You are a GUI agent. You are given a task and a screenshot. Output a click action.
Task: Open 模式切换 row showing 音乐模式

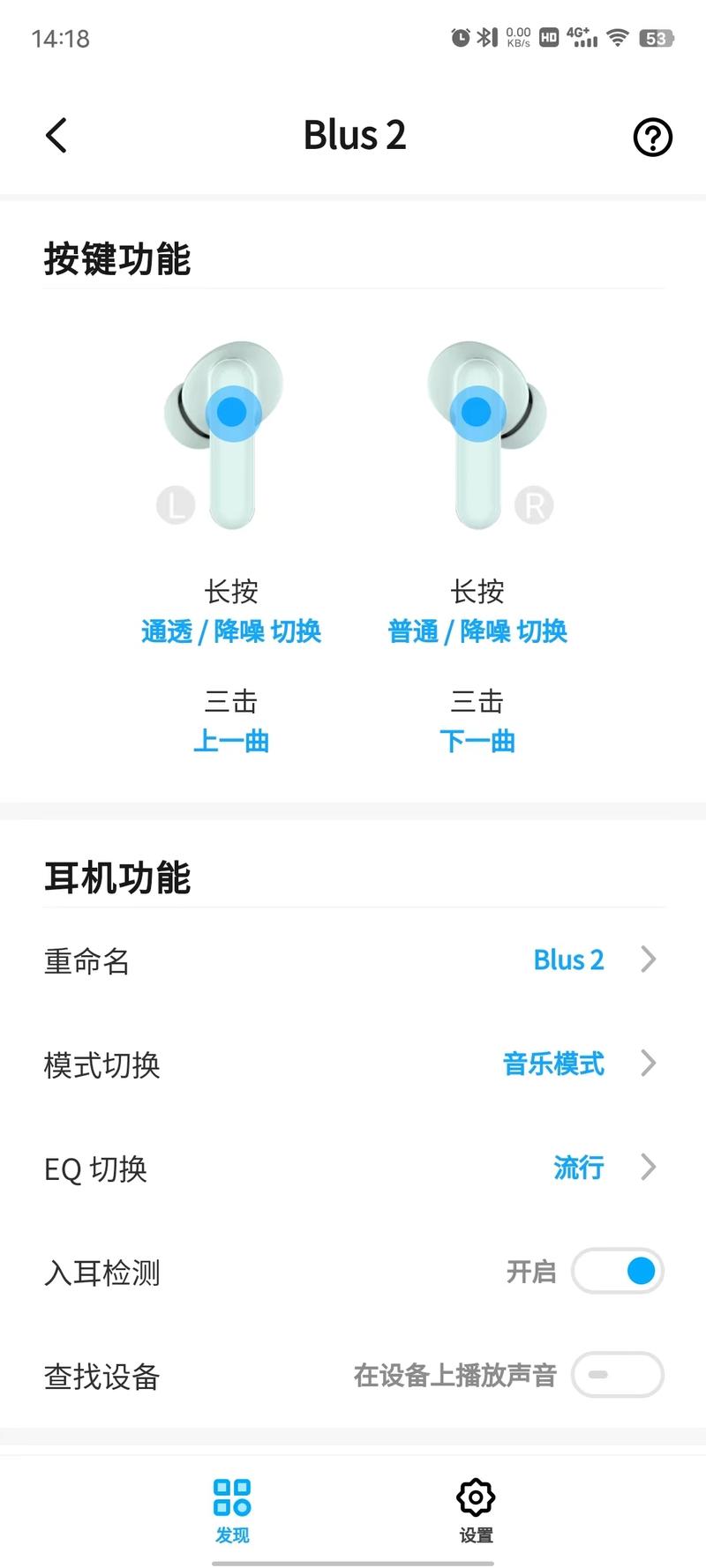pos(353,1064)
